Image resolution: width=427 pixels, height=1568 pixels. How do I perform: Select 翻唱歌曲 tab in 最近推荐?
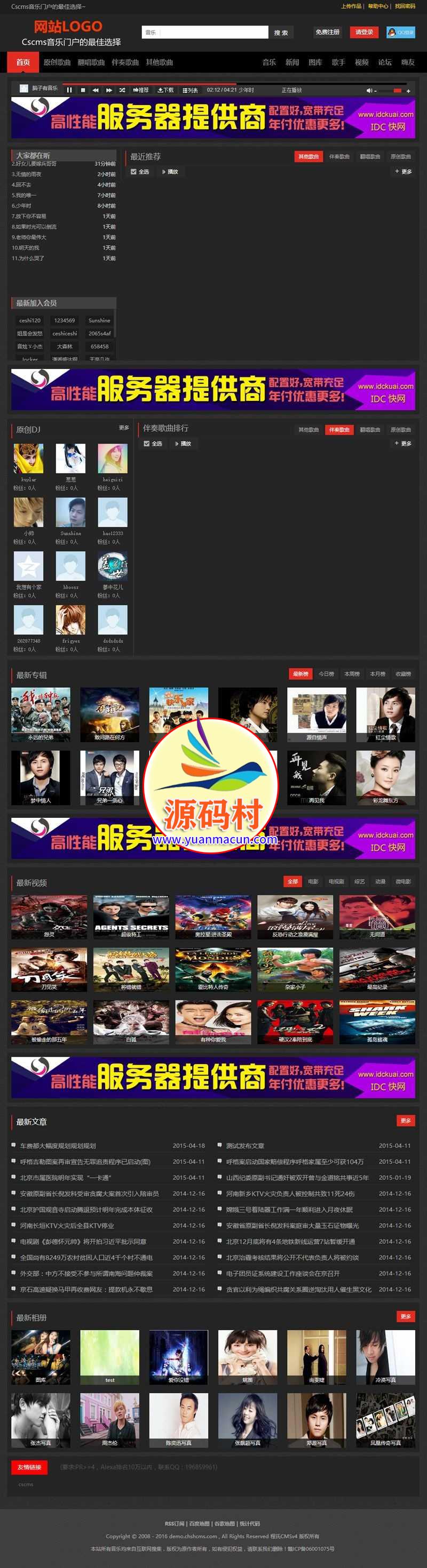(x=370, y=156)
